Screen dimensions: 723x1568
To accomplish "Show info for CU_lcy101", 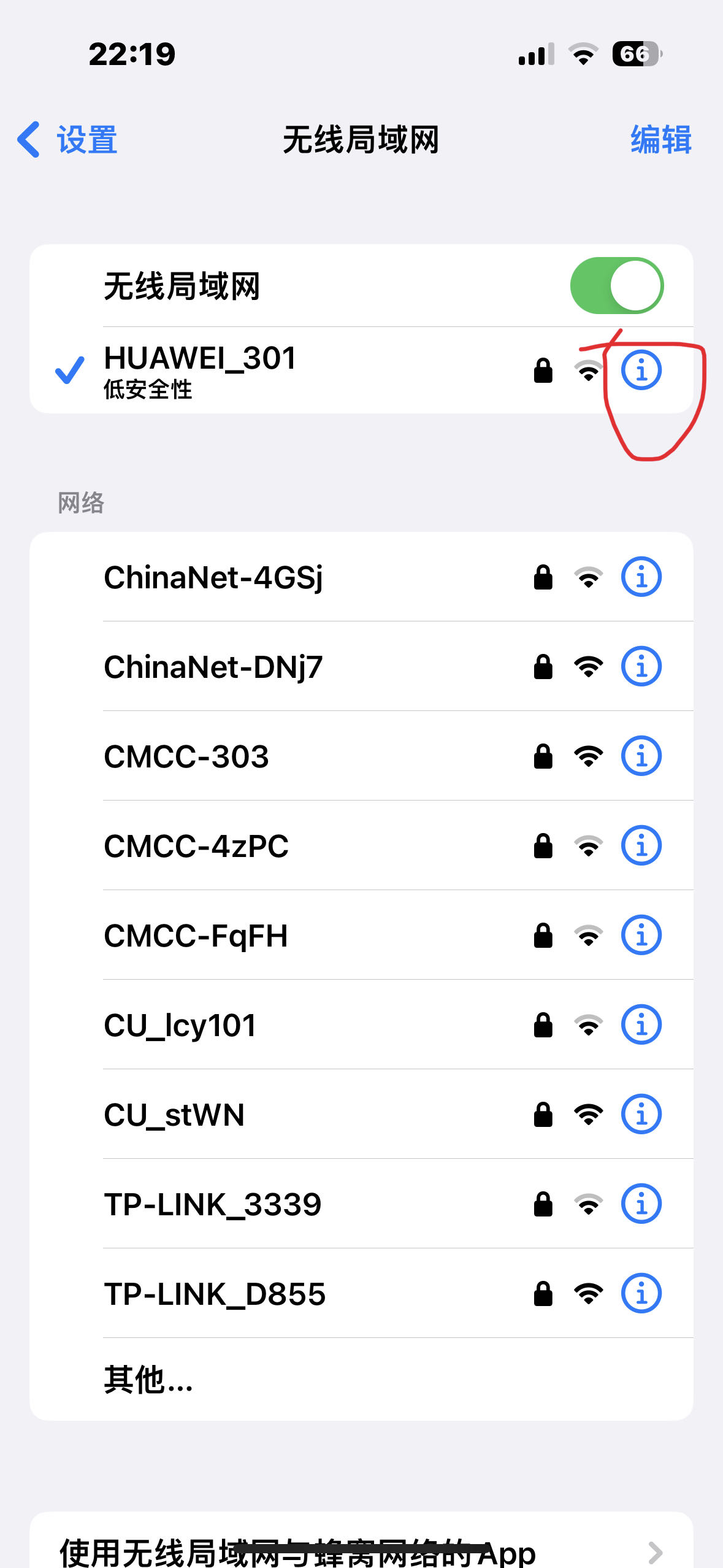I will 641,1025.
